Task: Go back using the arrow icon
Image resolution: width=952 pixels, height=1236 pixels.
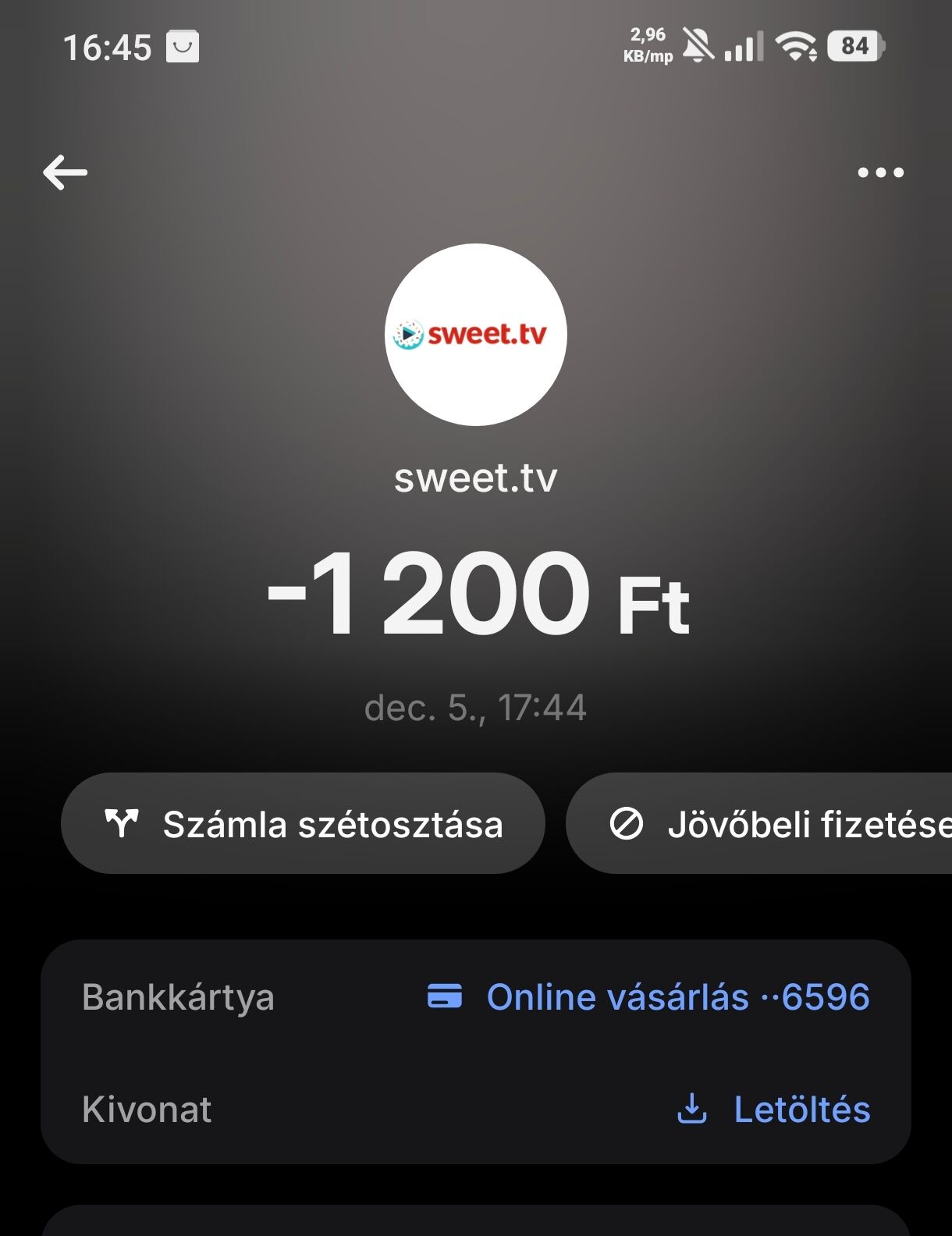Action: point(66,172)
